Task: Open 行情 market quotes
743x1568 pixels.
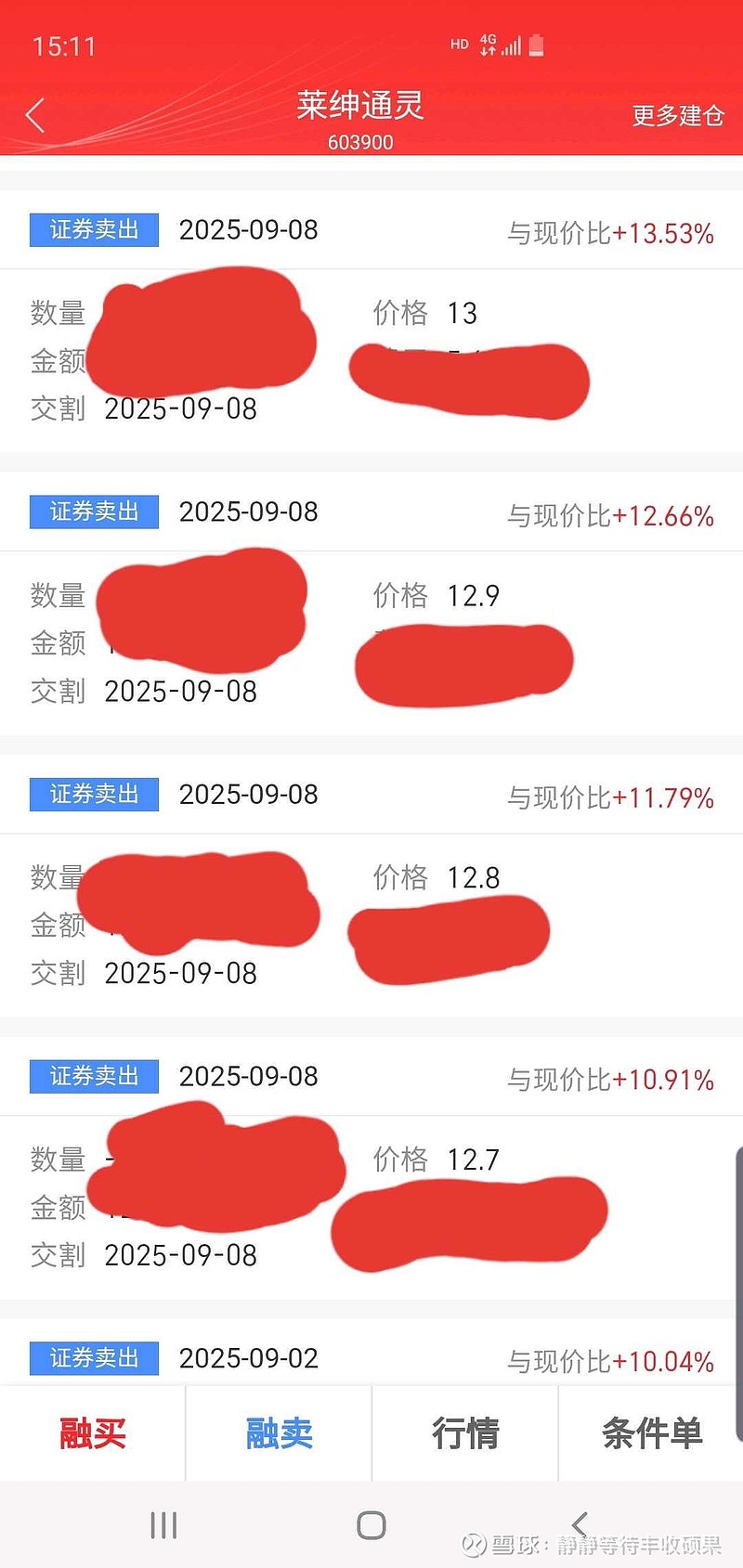Action: tap(464, 1433)
